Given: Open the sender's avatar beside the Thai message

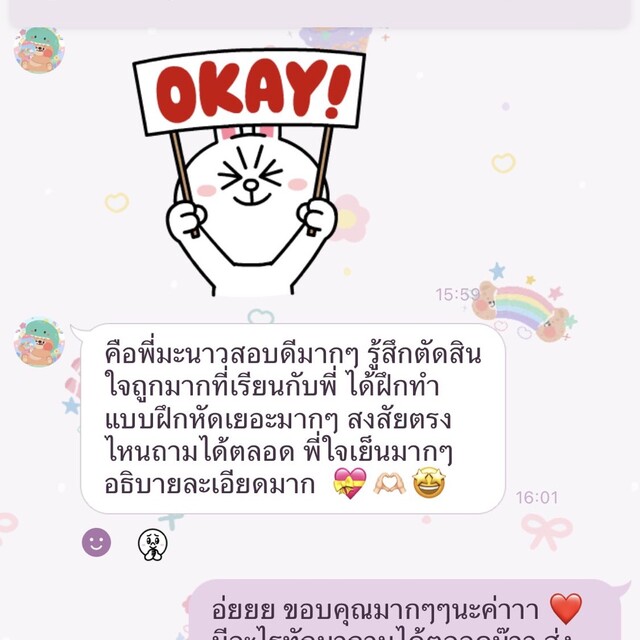Looking at the screenshot, I should tap(39, 343).
